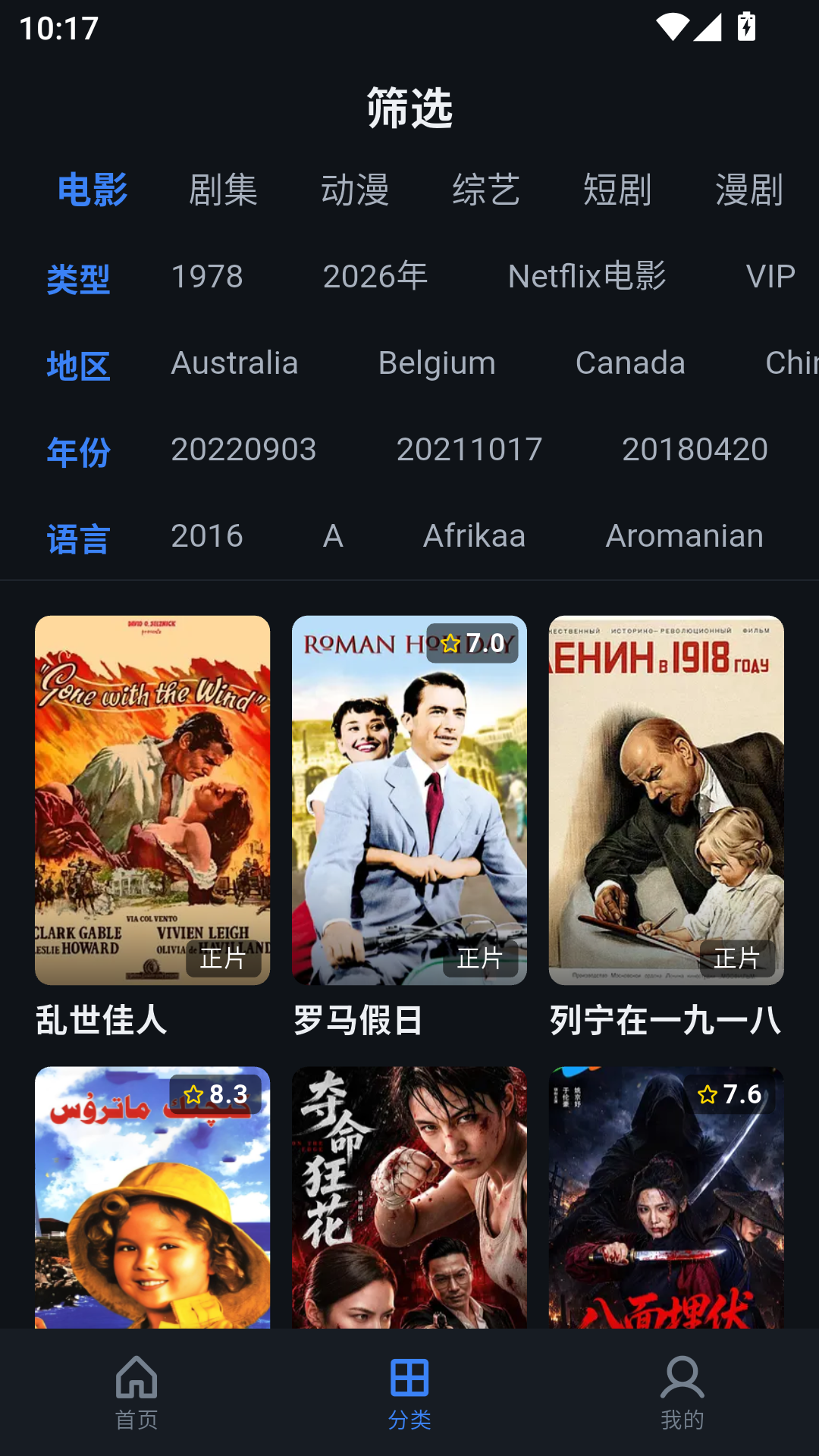819x1456 pixels.
Task: Choose Belgium as the region
Action: [x=437, y=362]
